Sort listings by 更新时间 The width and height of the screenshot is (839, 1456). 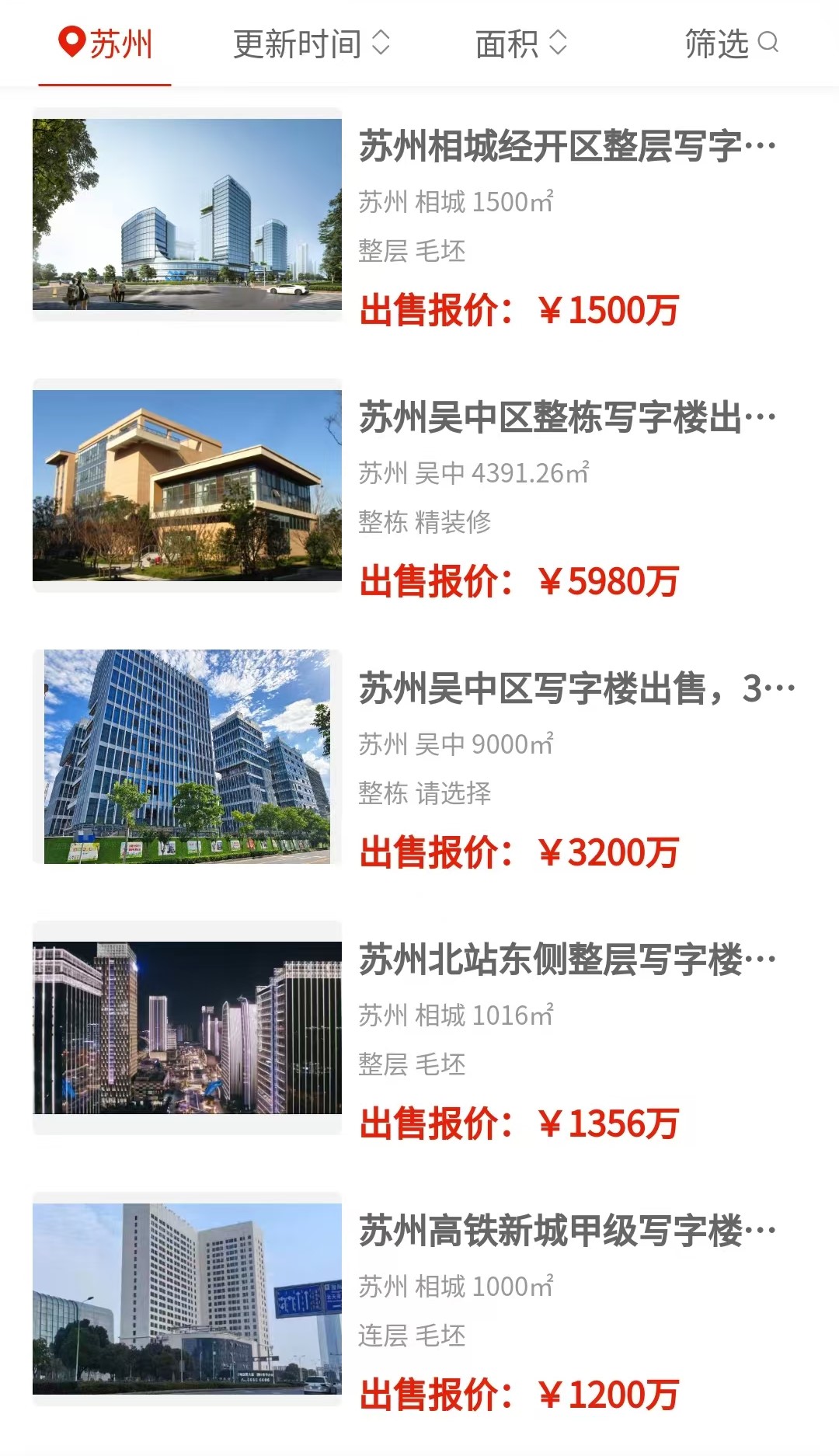point(312,44)
